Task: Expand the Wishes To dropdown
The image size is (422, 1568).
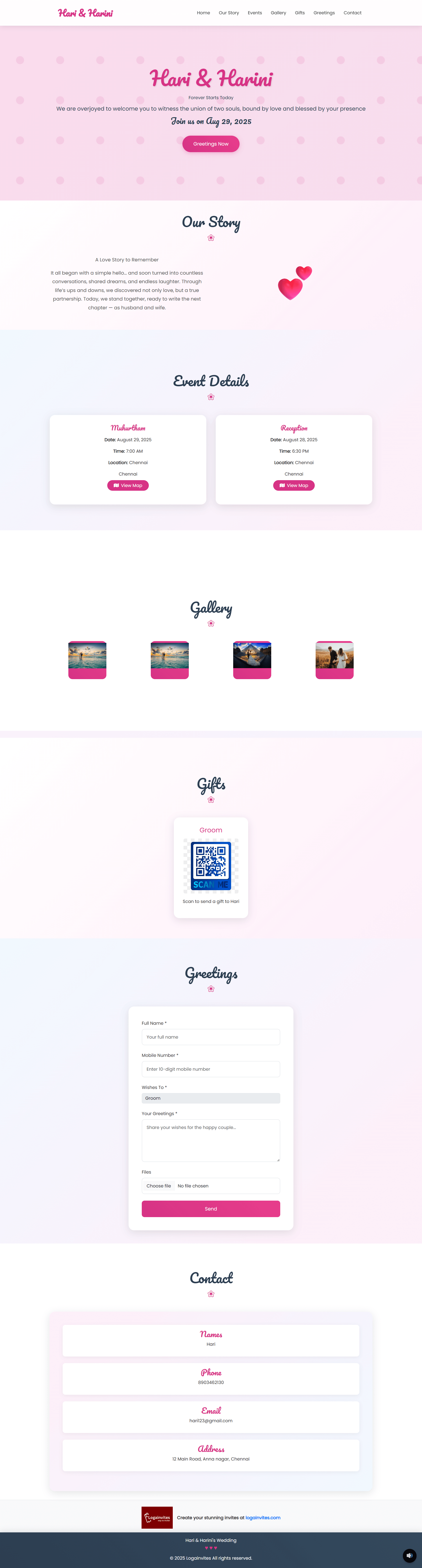Action: pyautogui.click(x=211, y=1098)
